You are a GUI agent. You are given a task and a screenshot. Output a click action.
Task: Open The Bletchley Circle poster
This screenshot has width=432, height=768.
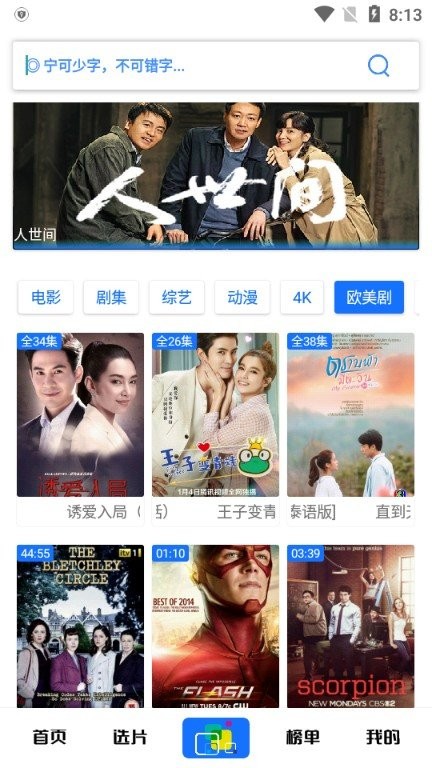coord(80,626)
